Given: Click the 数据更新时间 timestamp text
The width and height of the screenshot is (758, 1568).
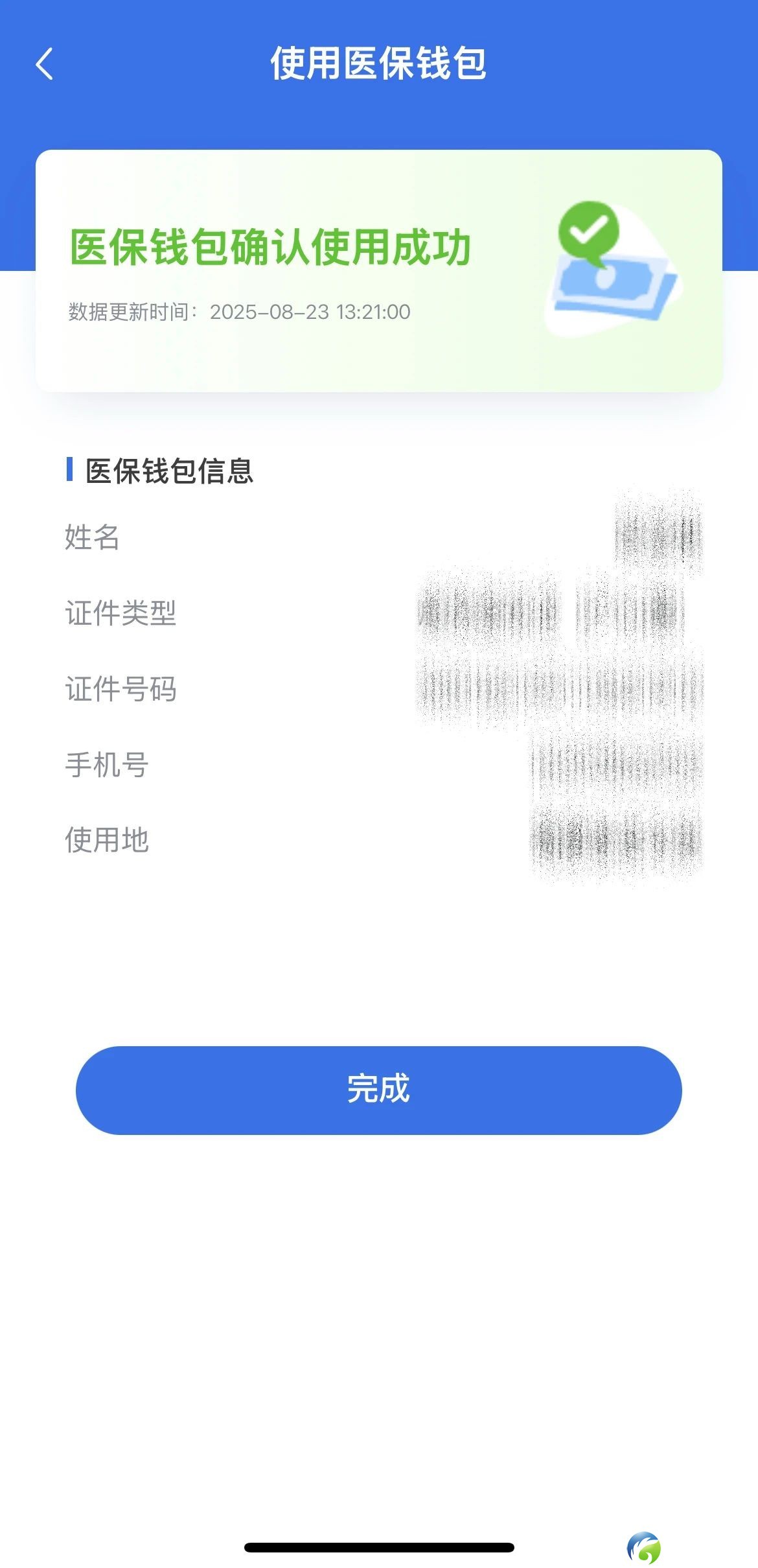Looking at the screenshot, I should (238, 310).
